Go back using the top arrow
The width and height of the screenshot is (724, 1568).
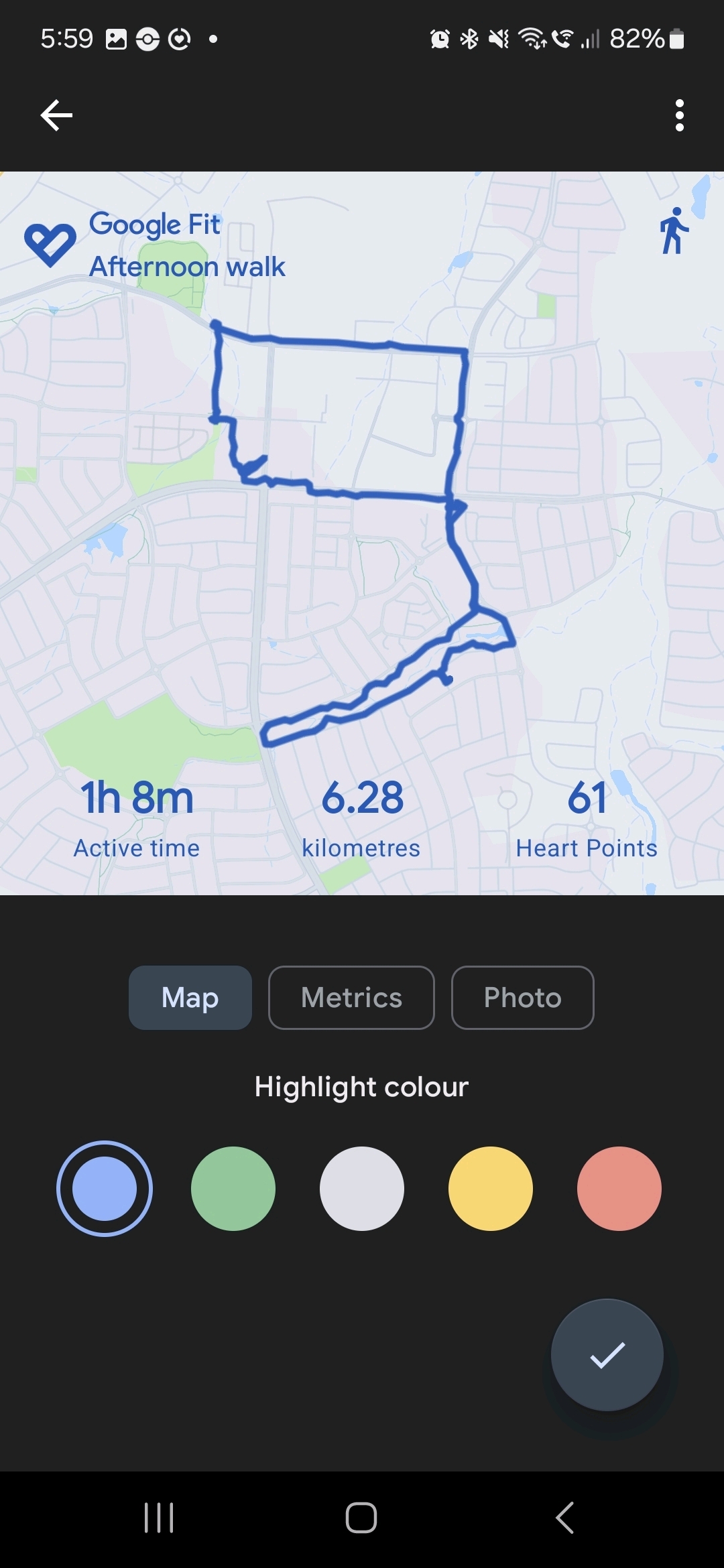point(56,115)
